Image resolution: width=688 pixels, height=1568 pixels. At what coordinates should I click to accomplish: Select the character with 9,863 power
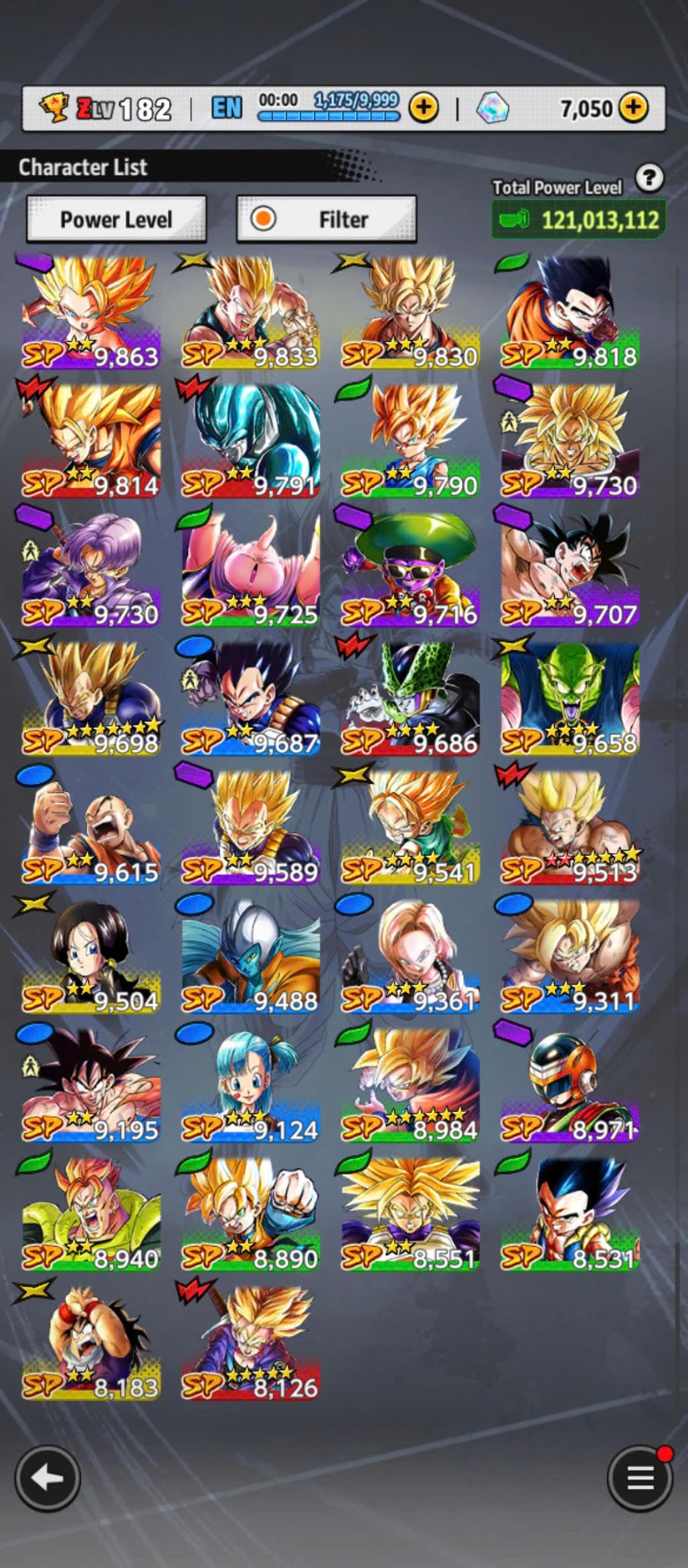click(x=91, y=313)
